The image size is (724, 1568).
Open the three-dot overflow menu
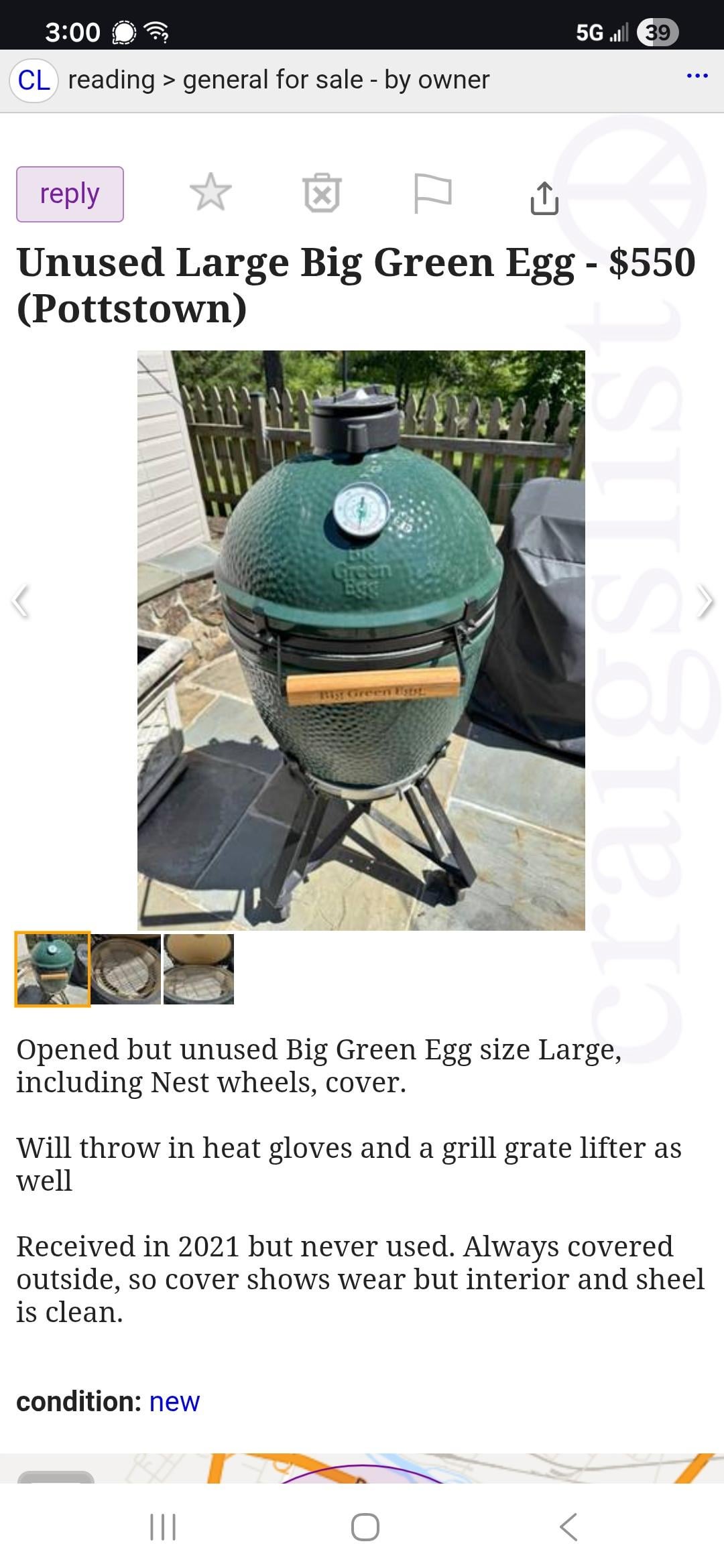coord(697,76)
